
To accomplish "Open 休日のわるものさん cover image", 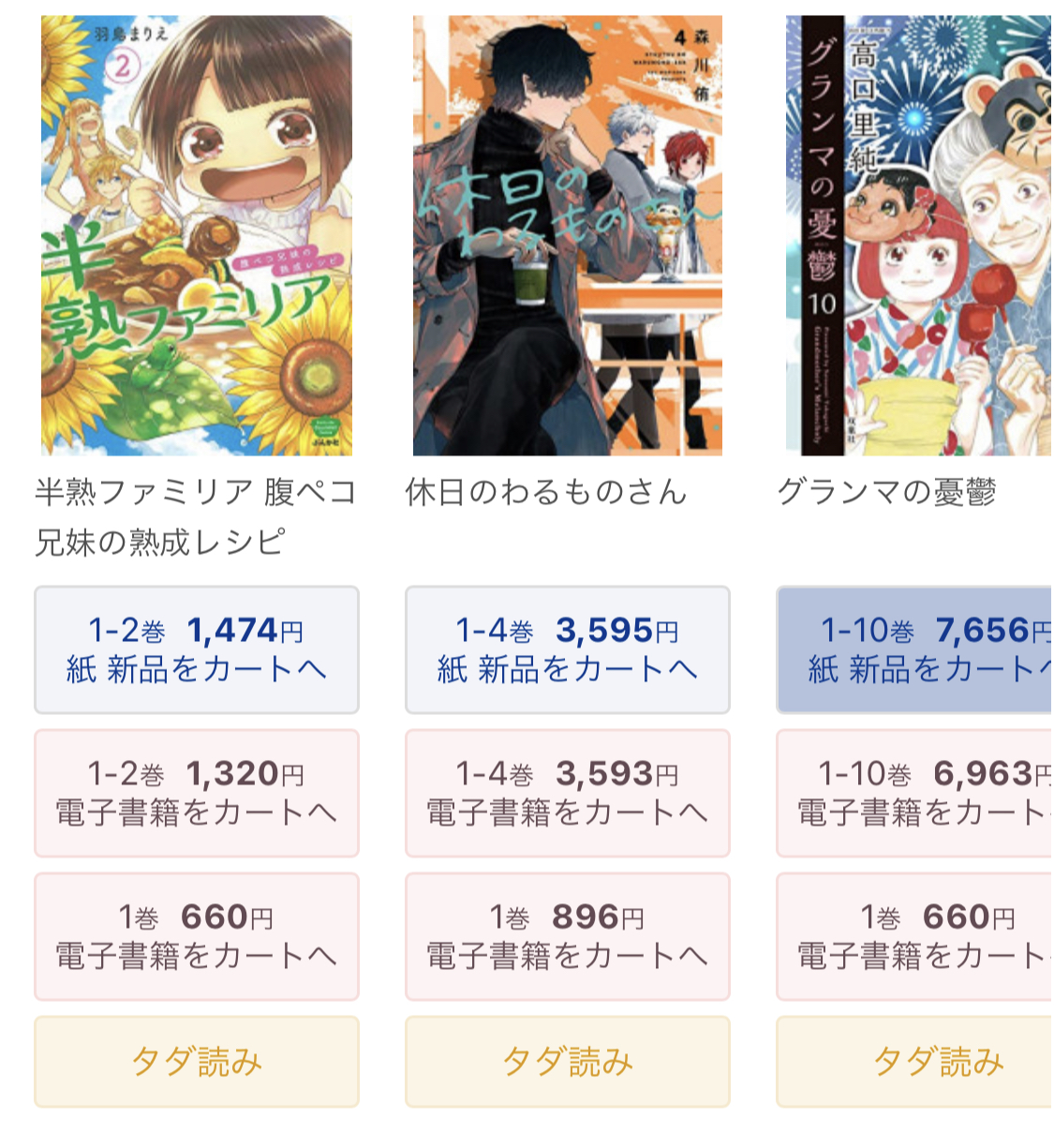I will pyautogui.click(x=567, y=234).
